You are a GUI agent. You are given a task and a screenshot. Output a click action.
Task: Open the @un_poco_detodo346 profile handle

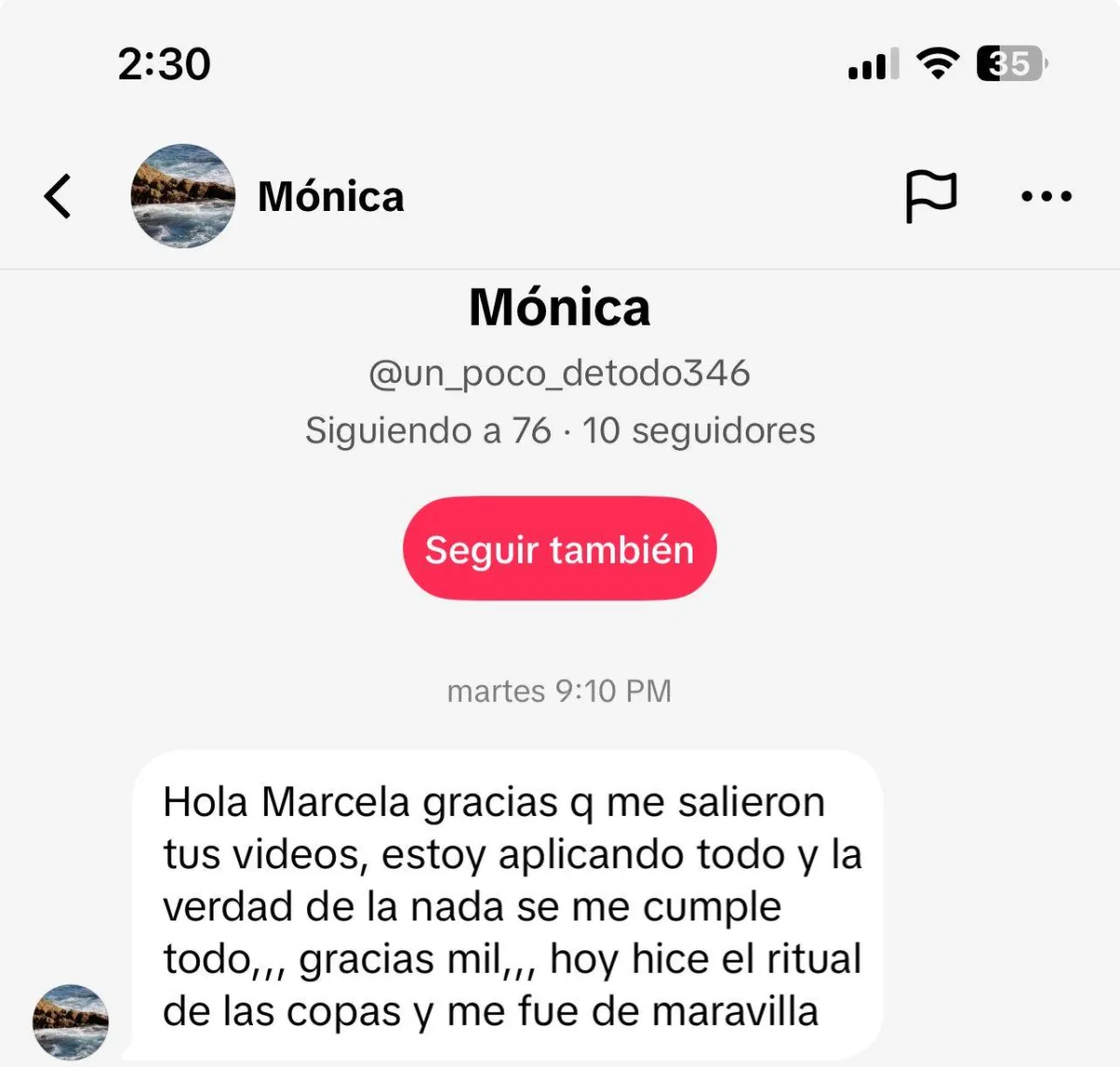pyautogui.click(x=559, y=373)
